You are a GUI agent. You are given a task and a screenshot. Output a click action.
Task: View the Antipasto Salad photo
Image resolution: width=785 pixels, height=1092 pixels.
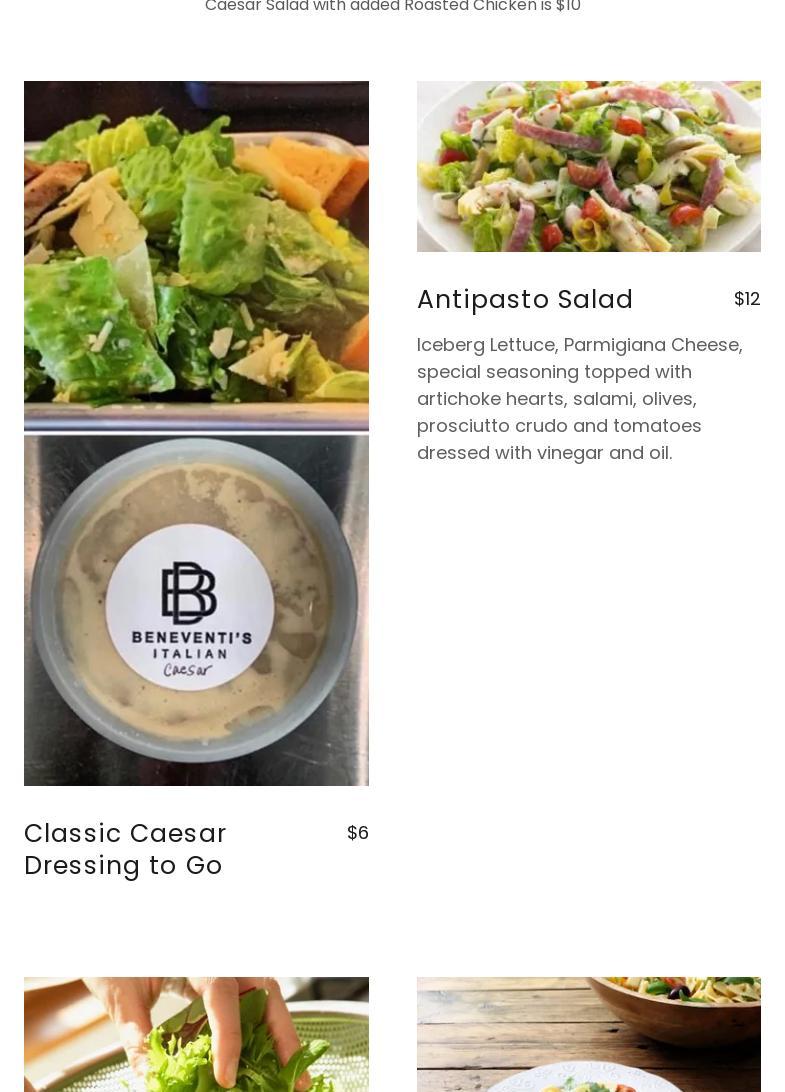coord(588,167)
